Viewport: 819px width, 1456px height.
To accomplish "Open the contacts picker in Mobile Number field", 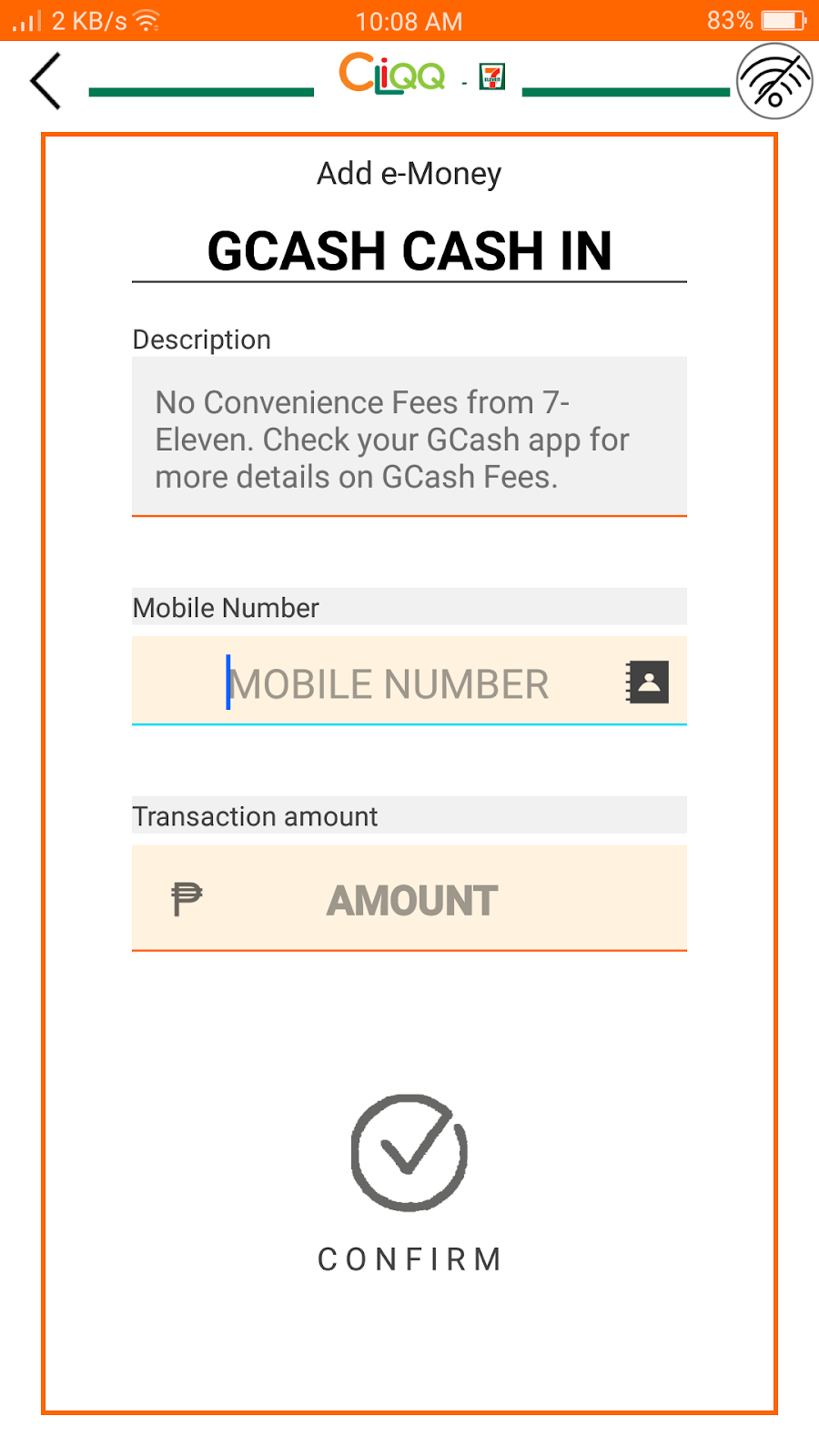I will (x=647, y=681).
